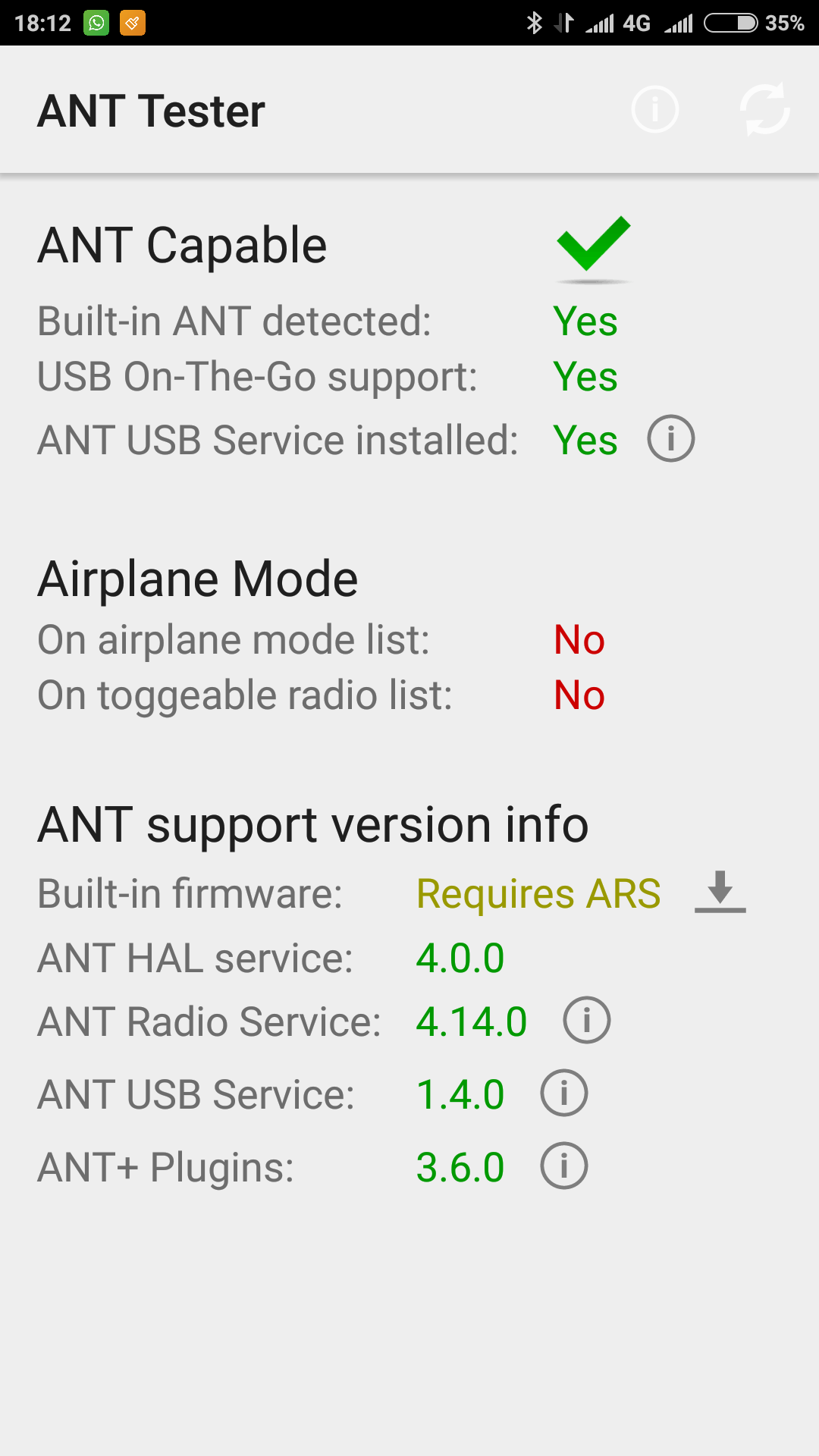
Task: Refresh the ANT test results
Action: [x=764, y=110]
